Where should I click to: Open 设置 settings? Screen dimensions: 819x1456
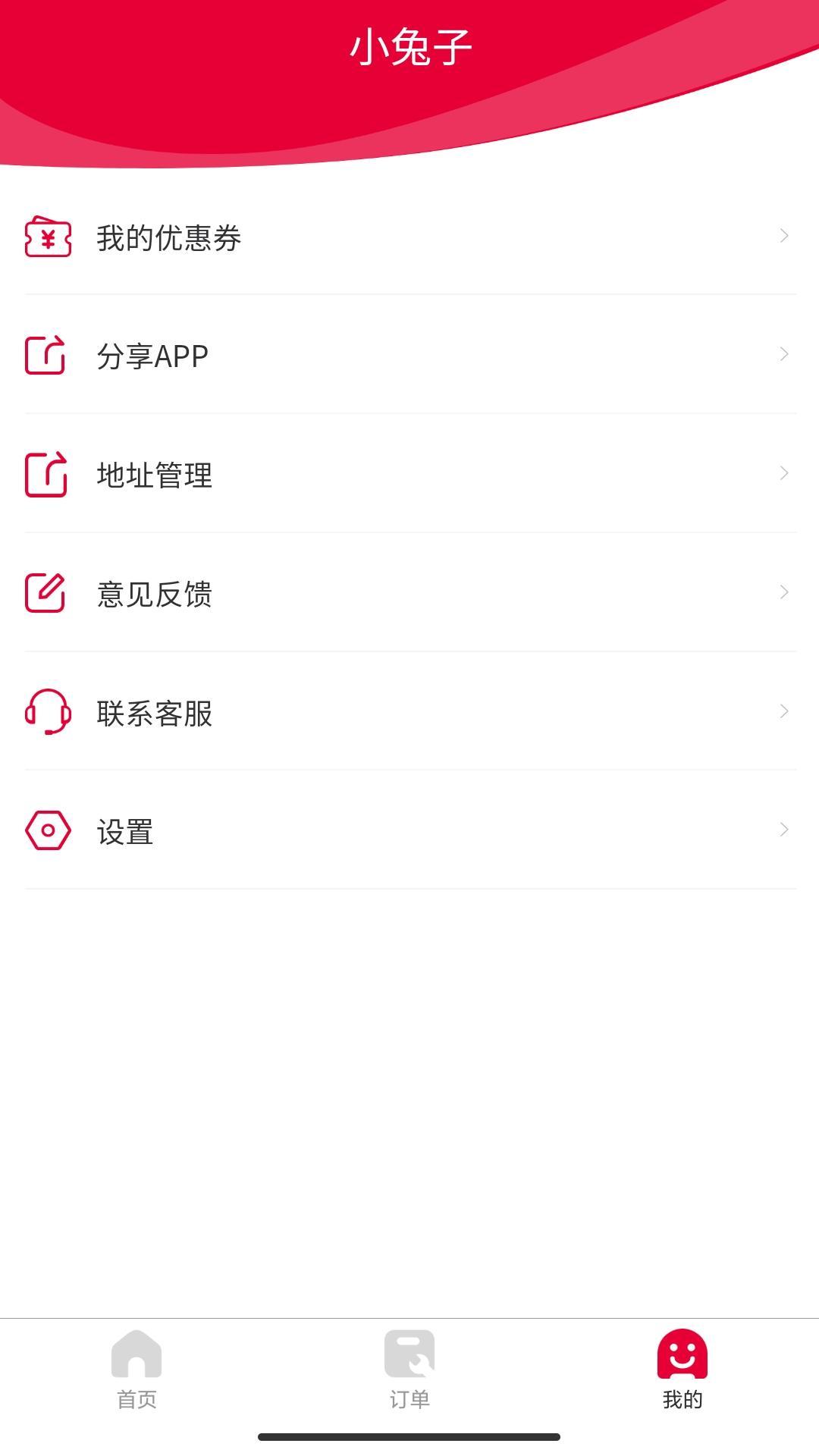pyautogui.click(x=409, y=830)
